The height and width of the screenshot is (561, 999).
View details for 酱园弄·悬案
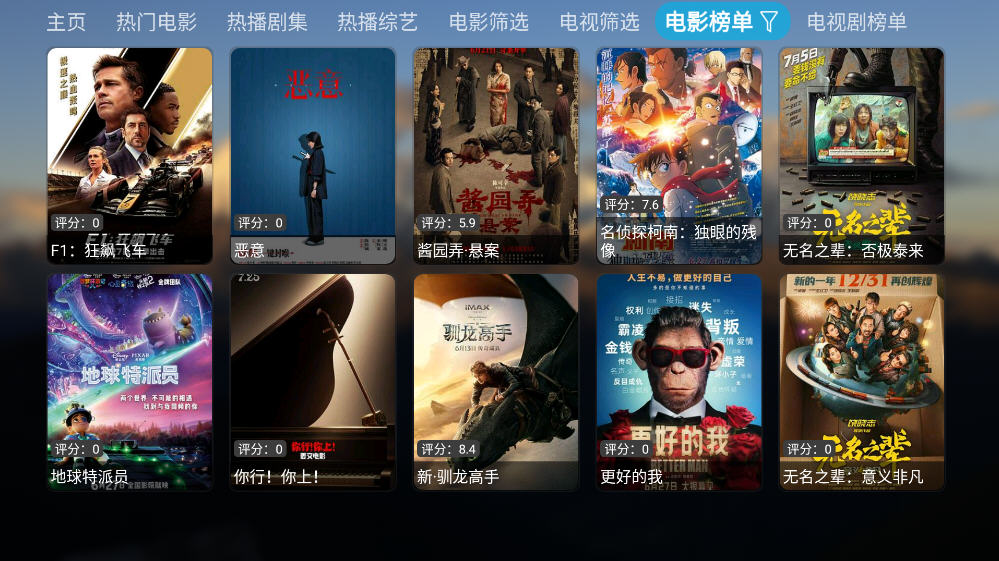(x=496, y=155)
